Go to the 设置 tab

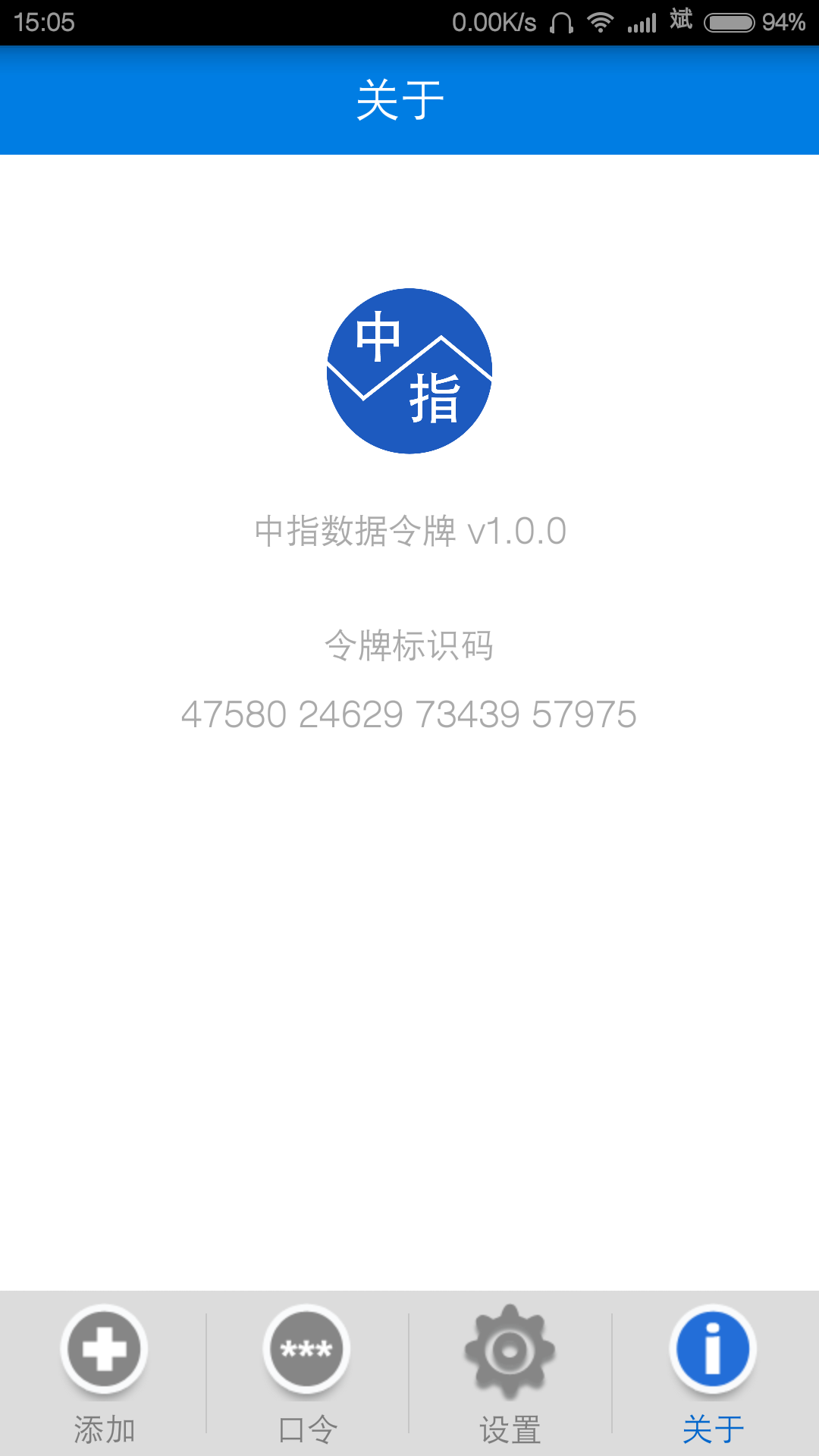pyautogui.click(x=510, y=1373)
